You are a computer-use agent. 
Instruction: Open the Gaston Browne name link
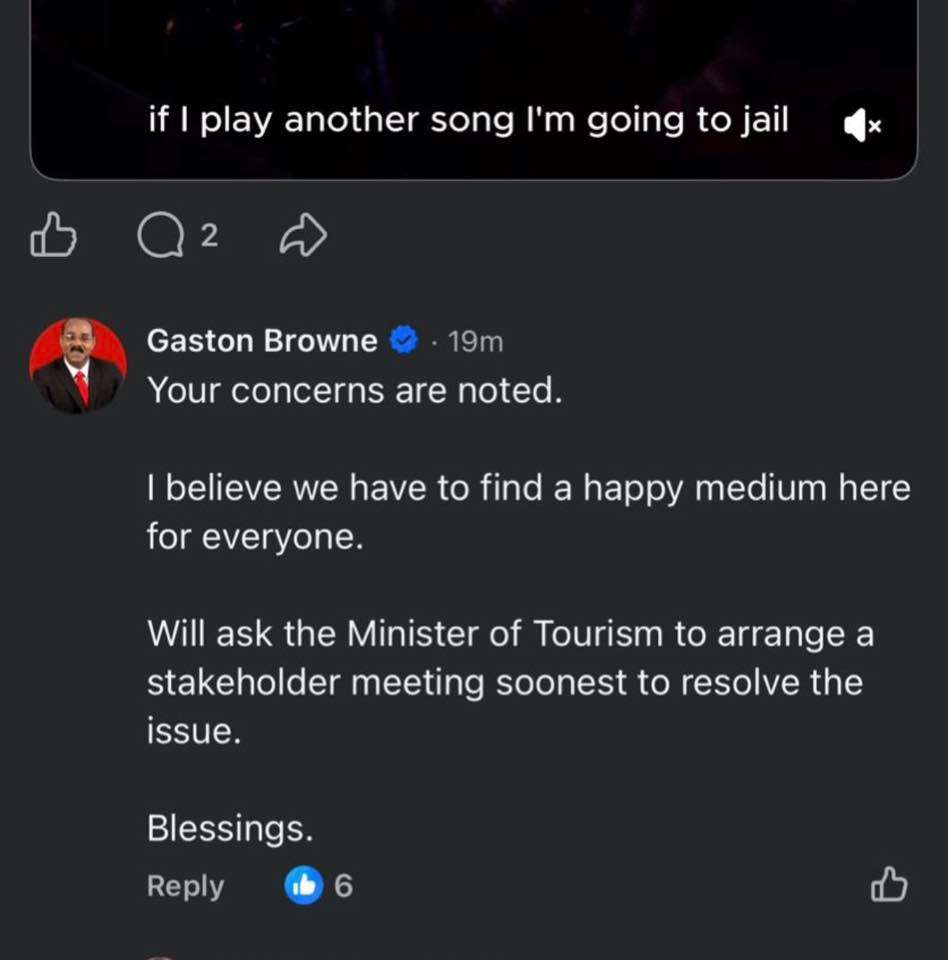pyautogui.click(x=262, y=341)
